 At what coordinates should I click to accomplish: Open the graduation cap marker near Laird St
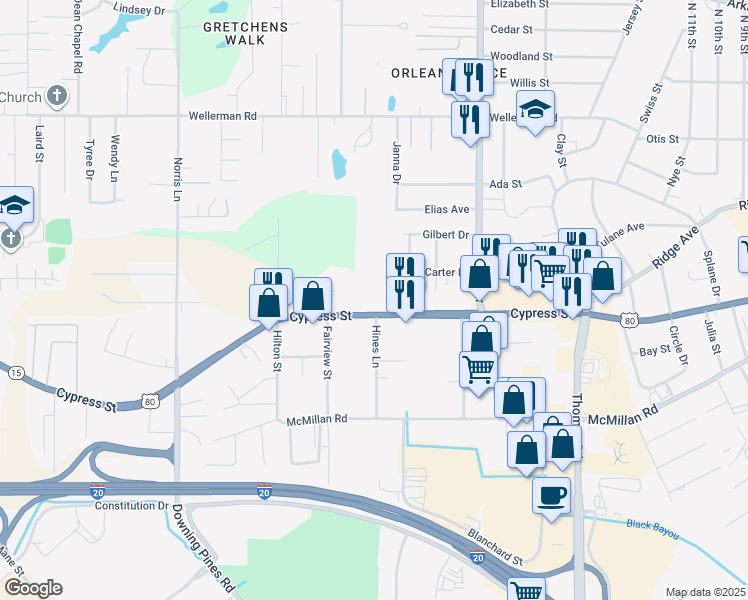click(x=15, y=208)
